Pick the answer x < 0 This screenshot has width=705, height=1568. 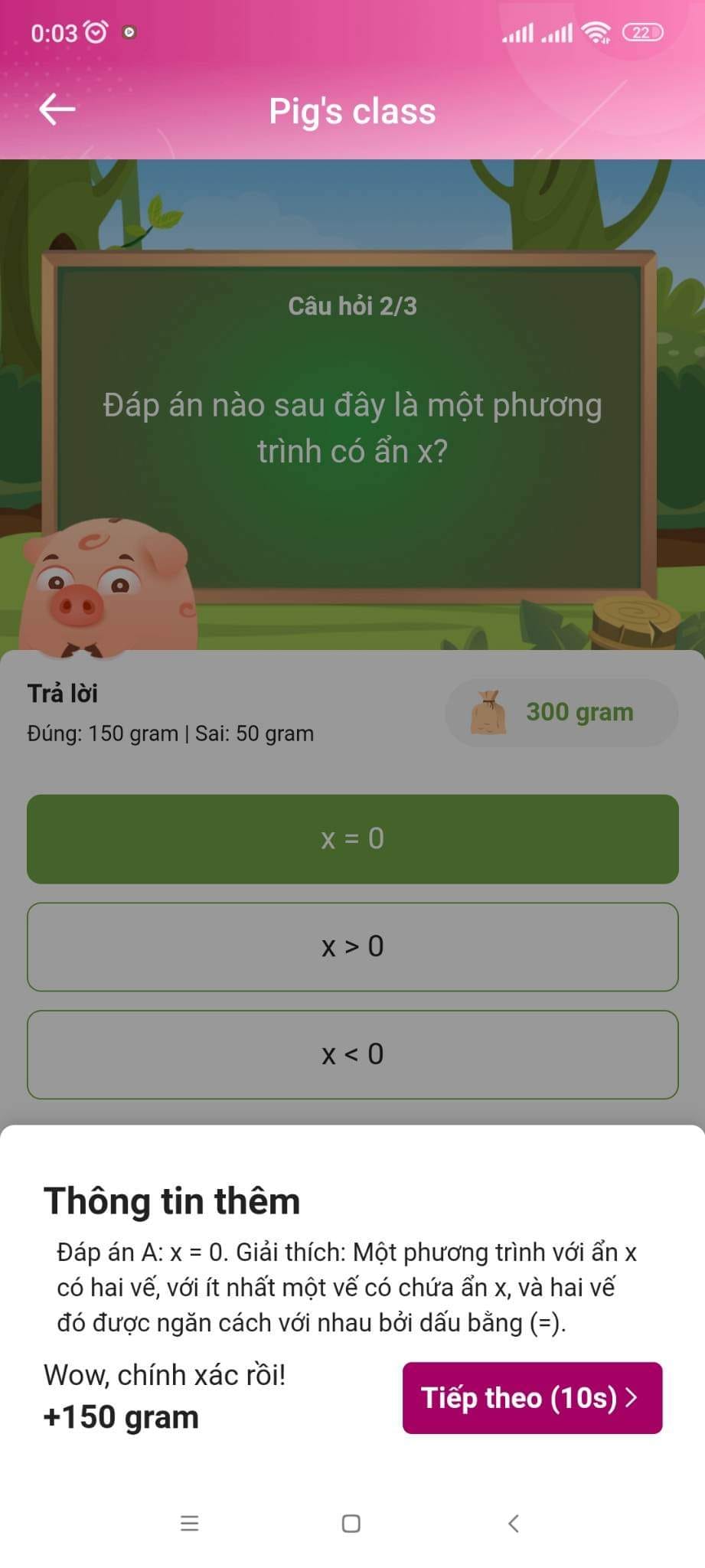pyautogui.click(x=352, y=1054)
